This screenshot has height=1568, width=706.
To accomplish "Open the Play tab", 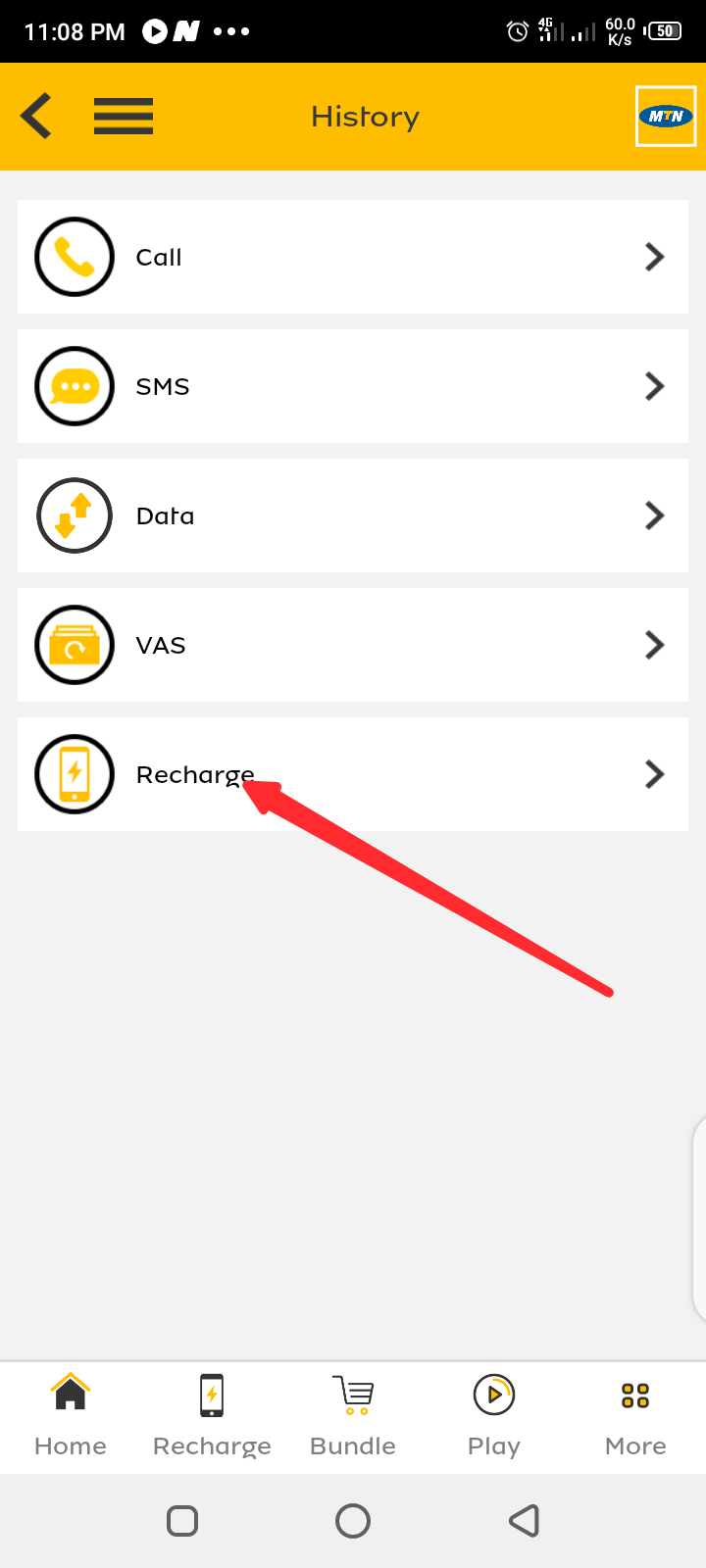I will pos(494,1417).
